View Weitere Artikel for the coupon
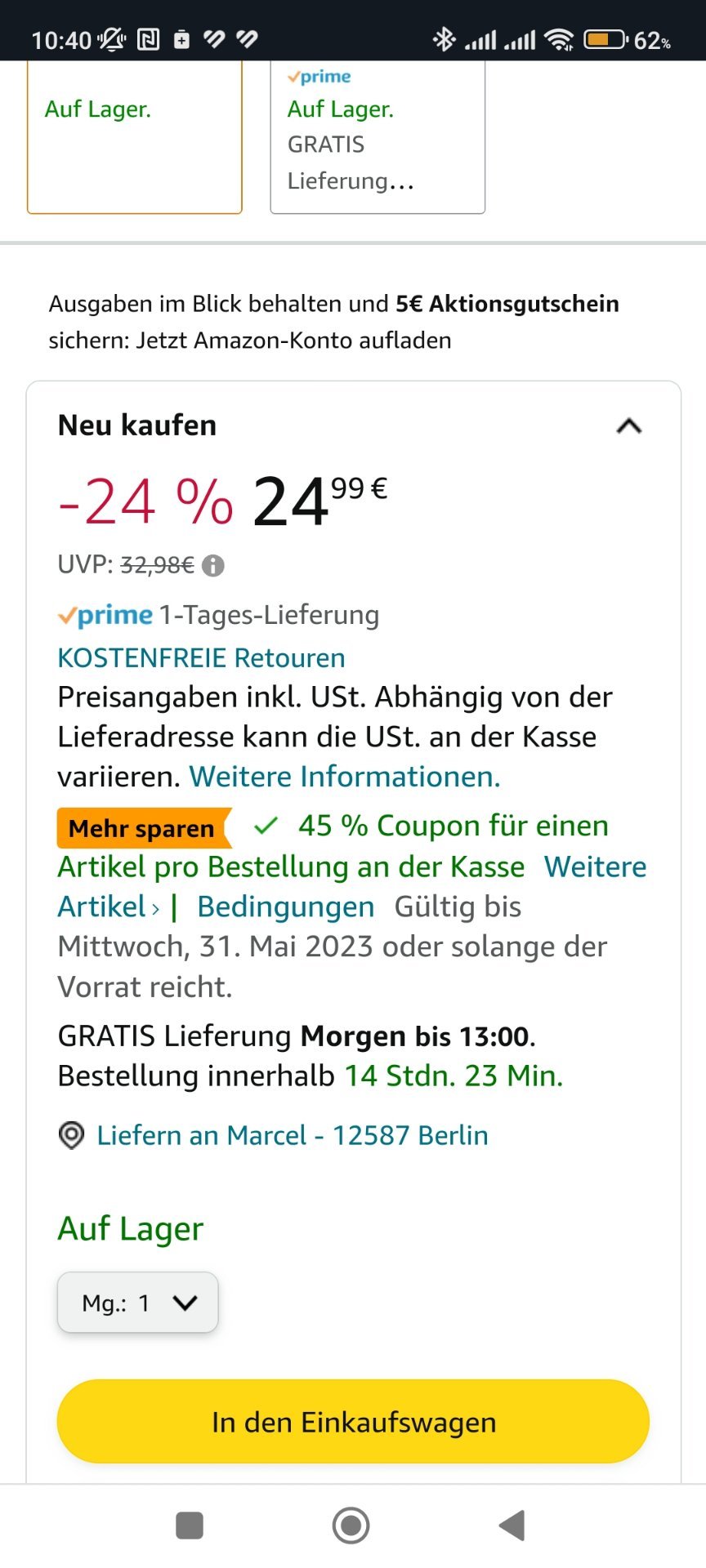This screenshot has width=706, height=1568. [x=351, y=886]
